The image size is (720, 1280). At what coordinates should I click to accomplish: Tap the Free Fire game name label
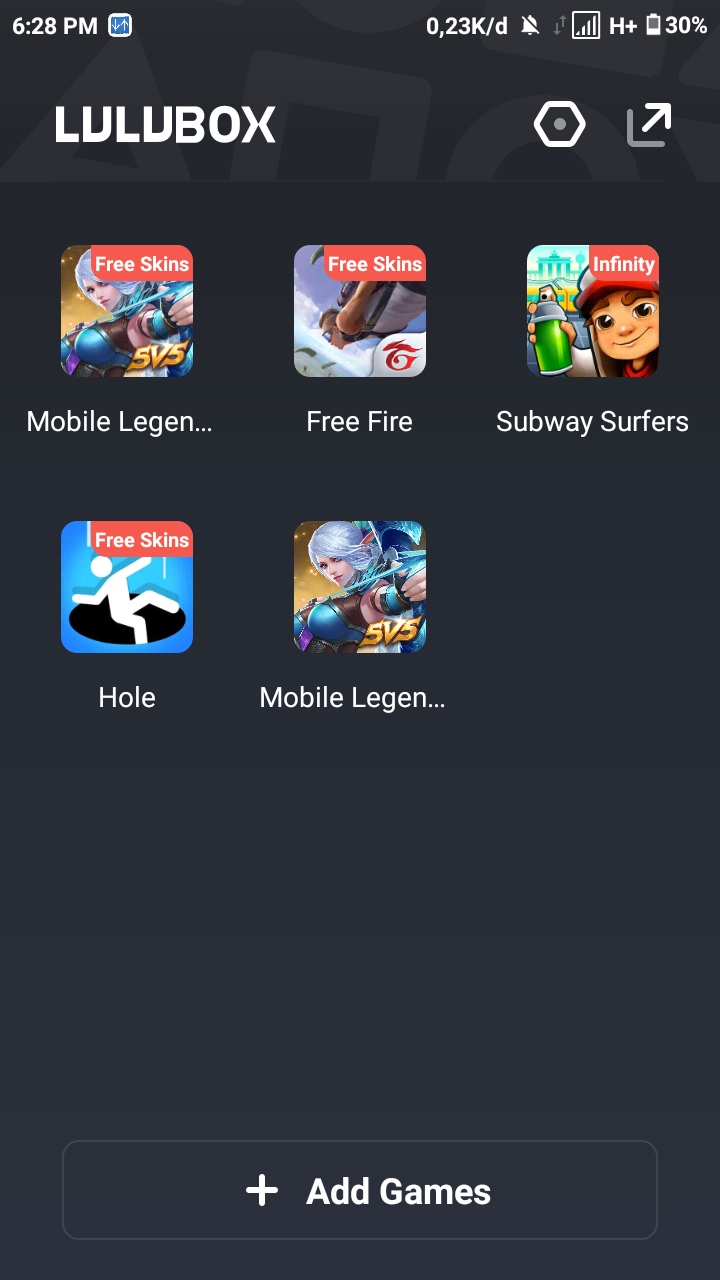pyautogui.click(x=360, y=421)
